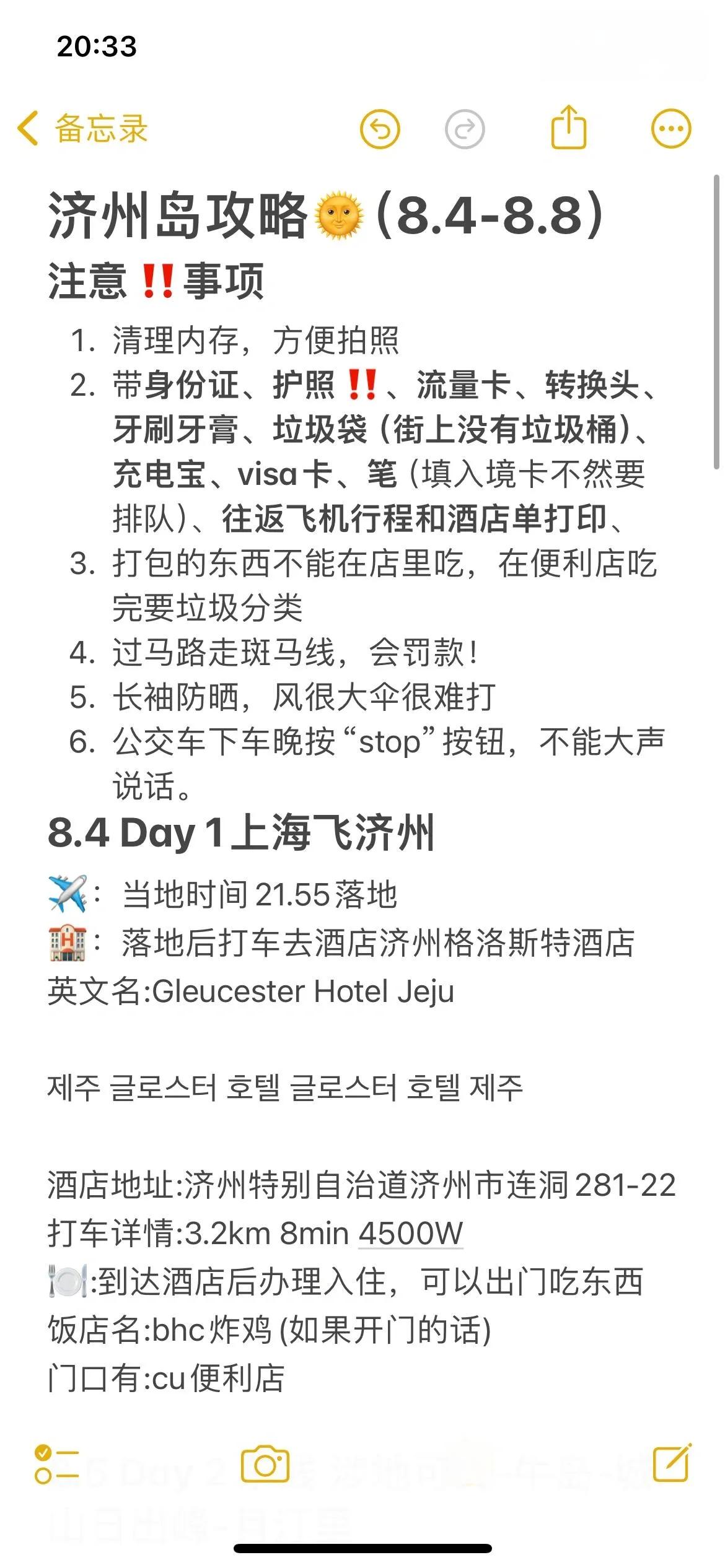Open the more options menu
Screen dimensions: 725x1568
coord(671,129)
